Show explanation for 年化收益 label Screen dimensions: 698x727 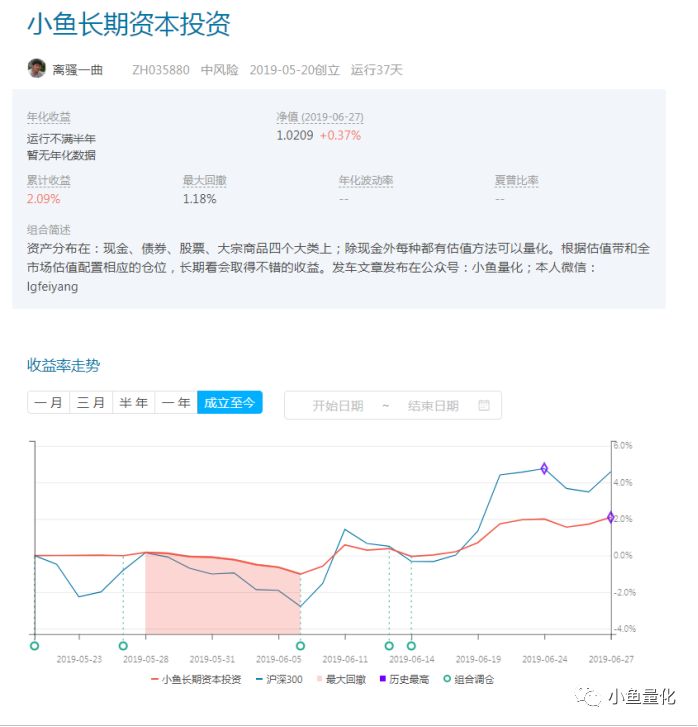click(49, 117)
